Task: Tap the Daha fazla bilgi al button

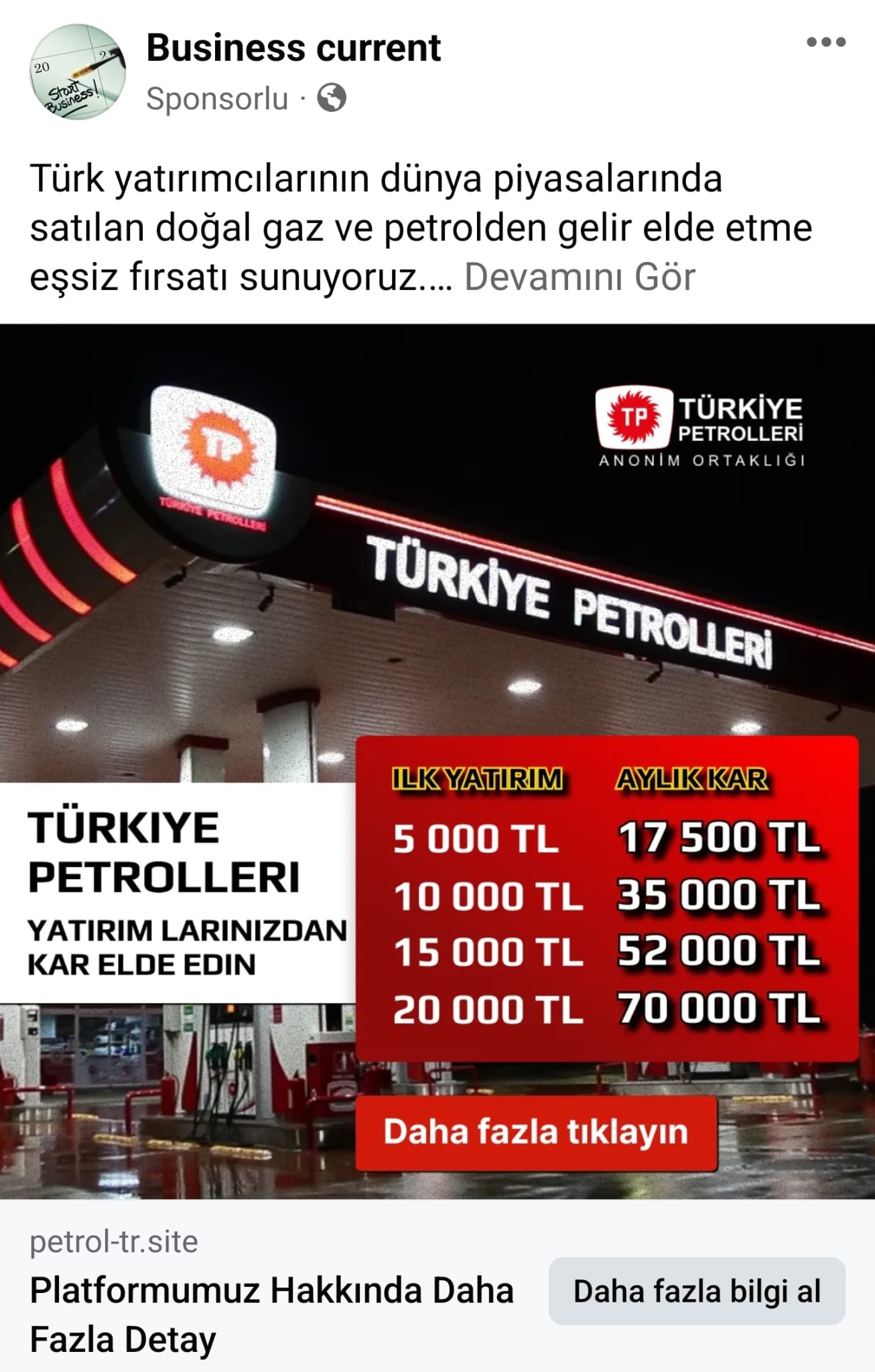Action: [697, 1291]
